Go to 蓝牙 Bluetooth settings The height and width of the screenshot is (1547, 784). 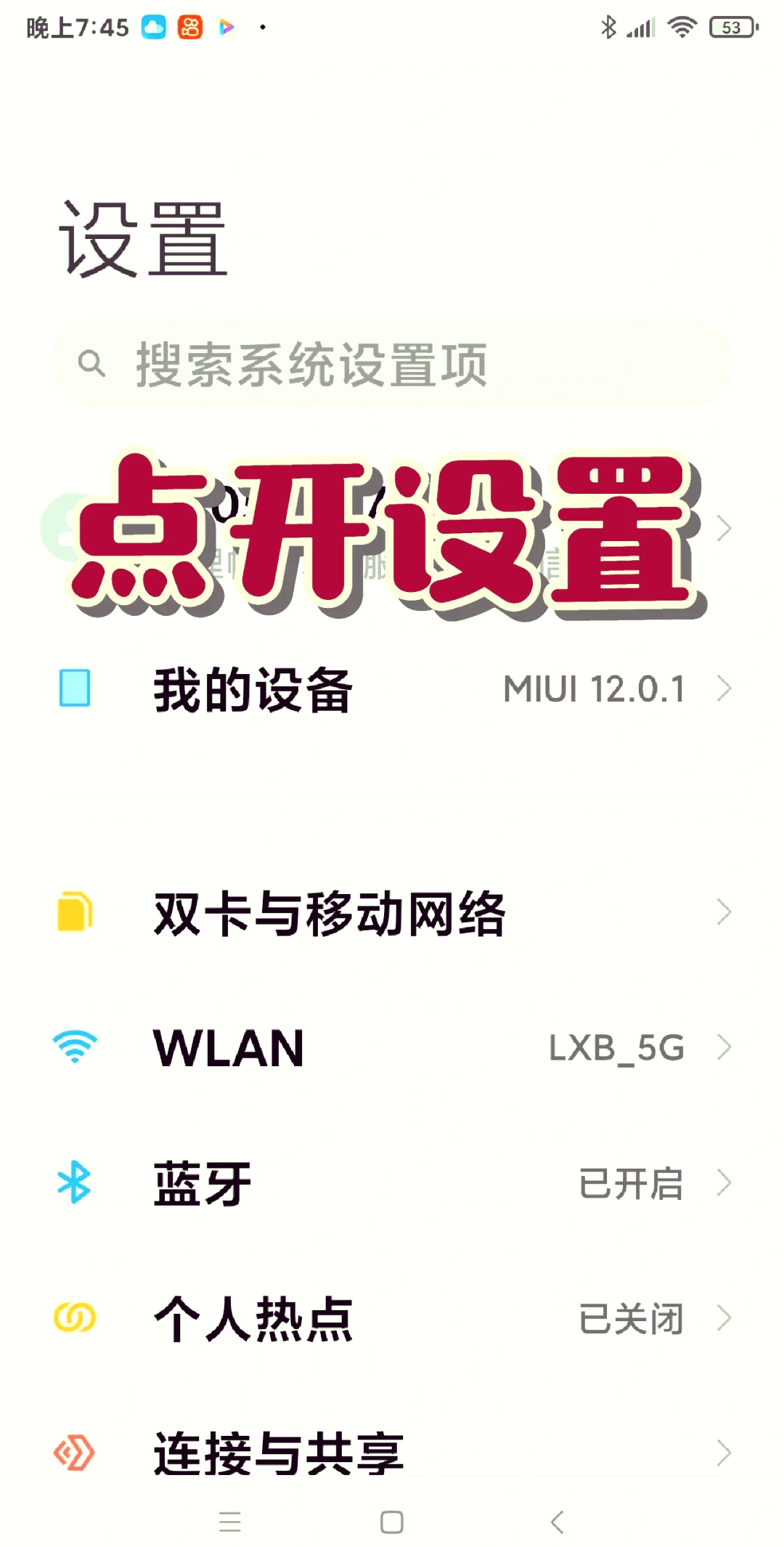(x=392, y=1182)
